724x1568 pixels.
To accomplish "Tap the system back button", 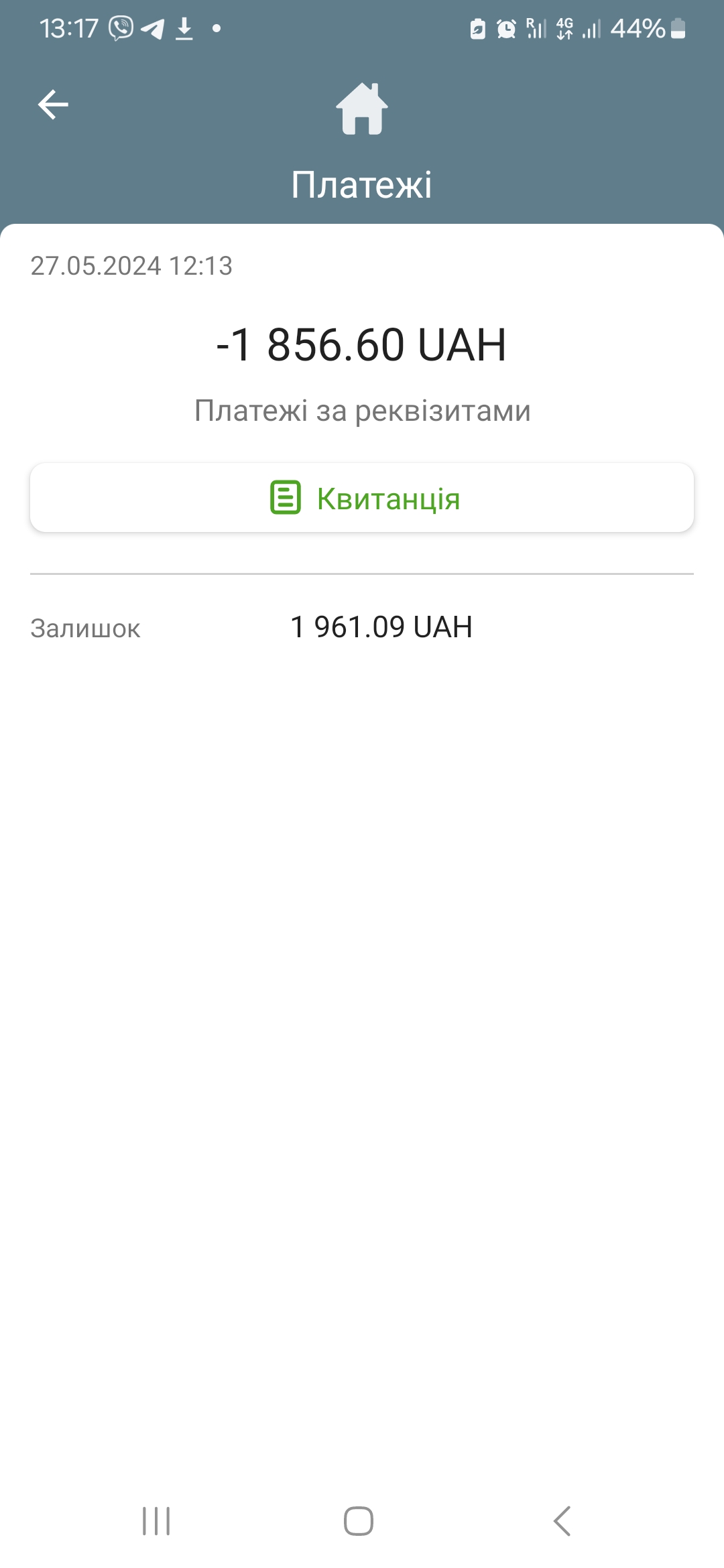I will tap(562, 1520).
